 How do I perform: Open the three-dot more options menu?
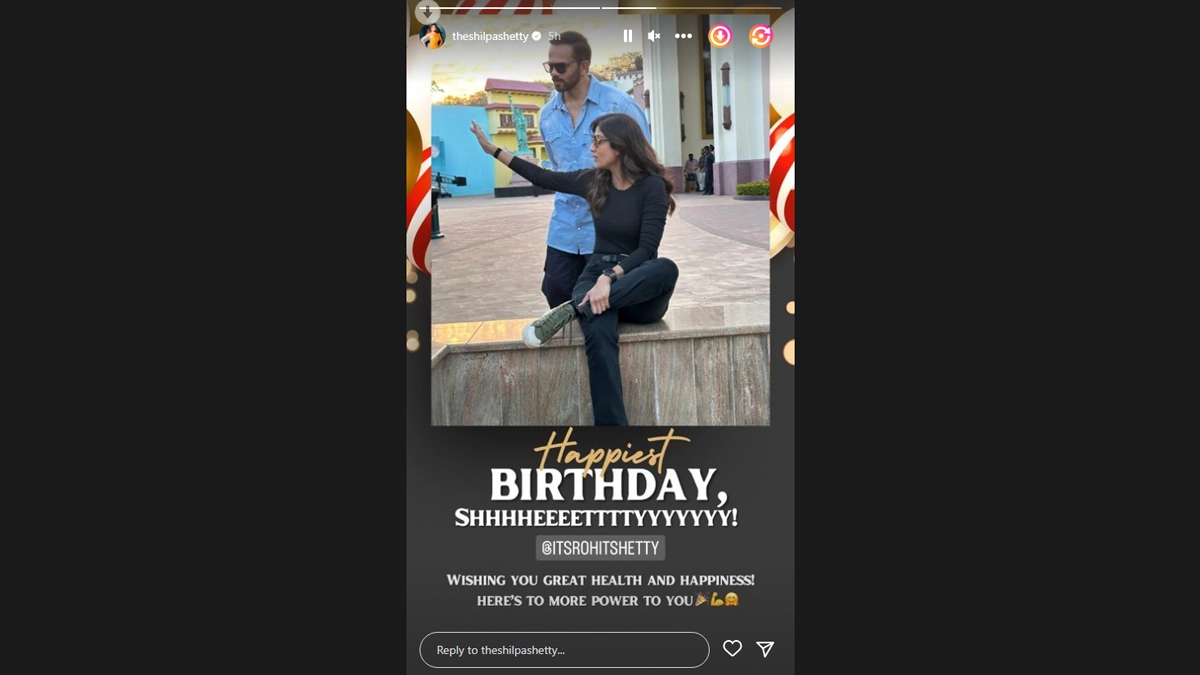[x=683, y=36]
